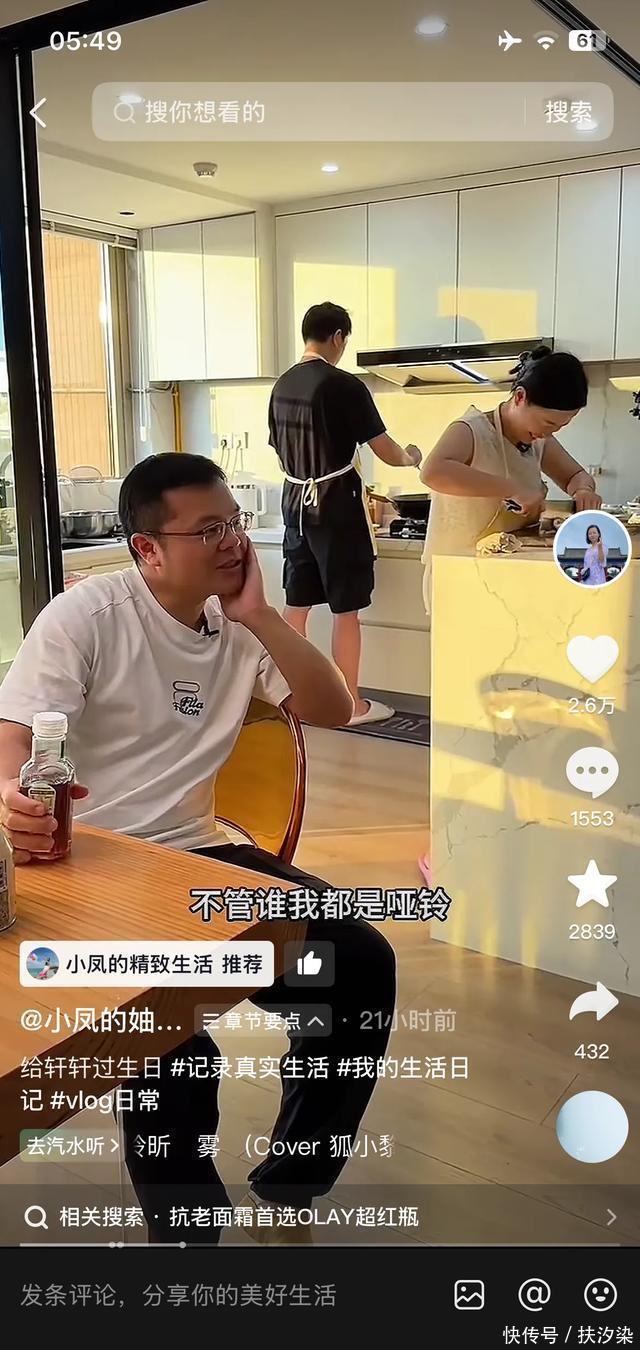
Task: Open 小凤的精致生活 推荐 tag
Action: 146,964
